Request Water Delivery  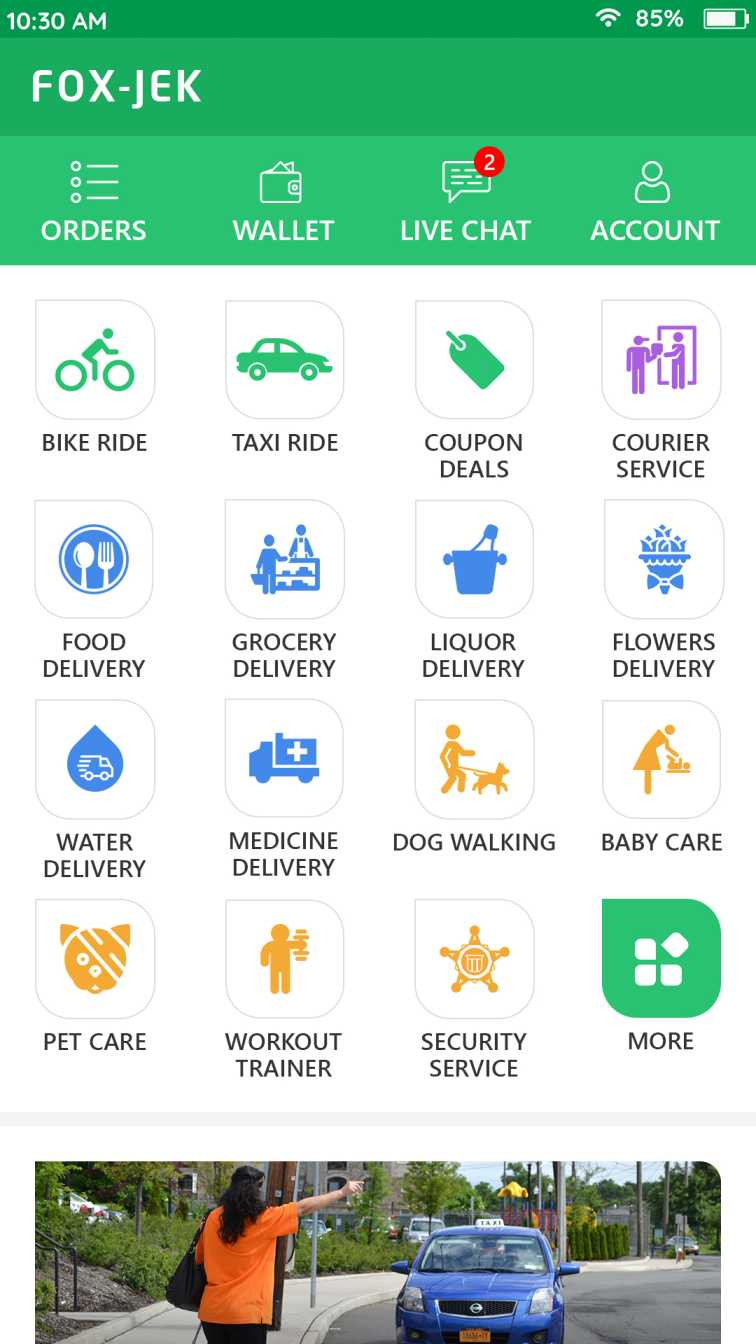coord(95,760)
